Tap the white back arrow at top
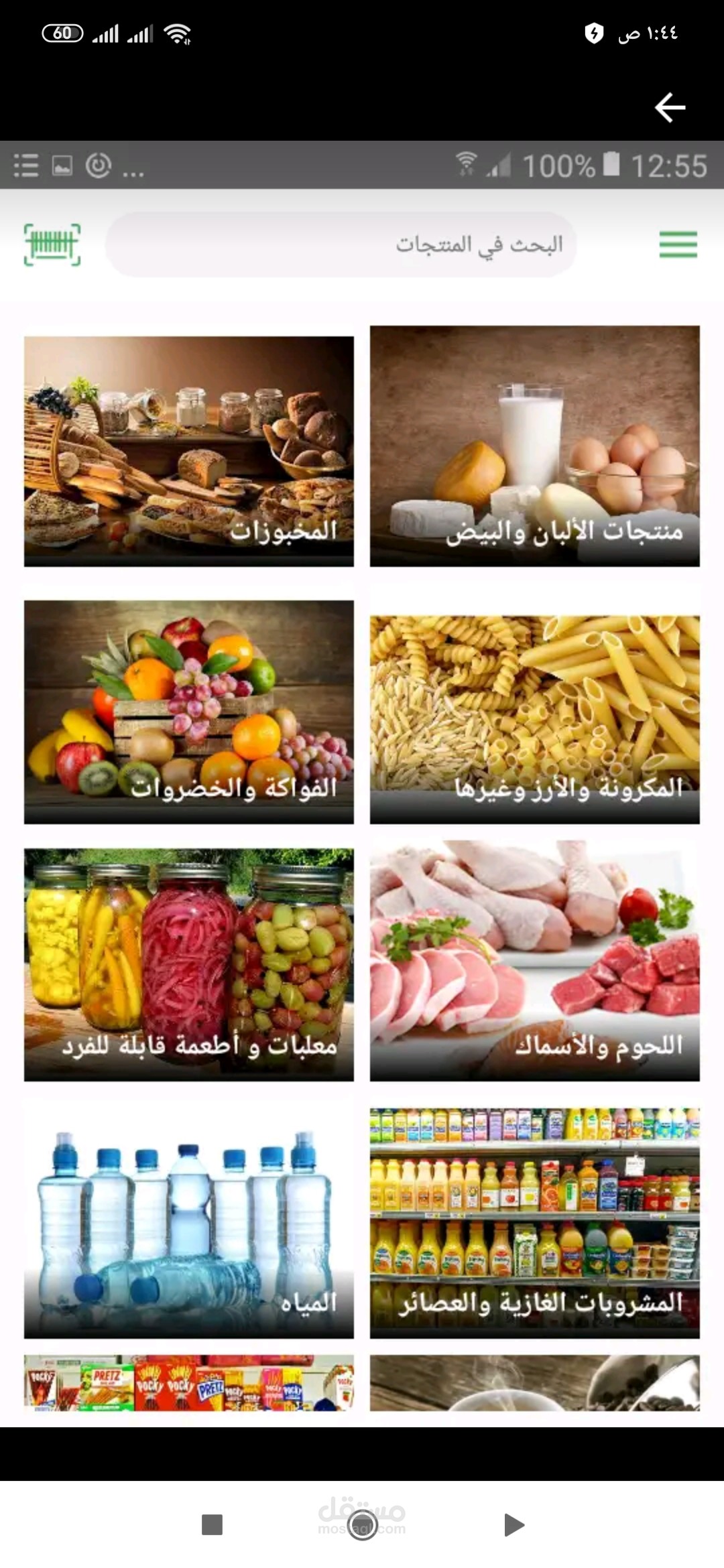This screenshot has height=1568, width=724. pos(668,106)
